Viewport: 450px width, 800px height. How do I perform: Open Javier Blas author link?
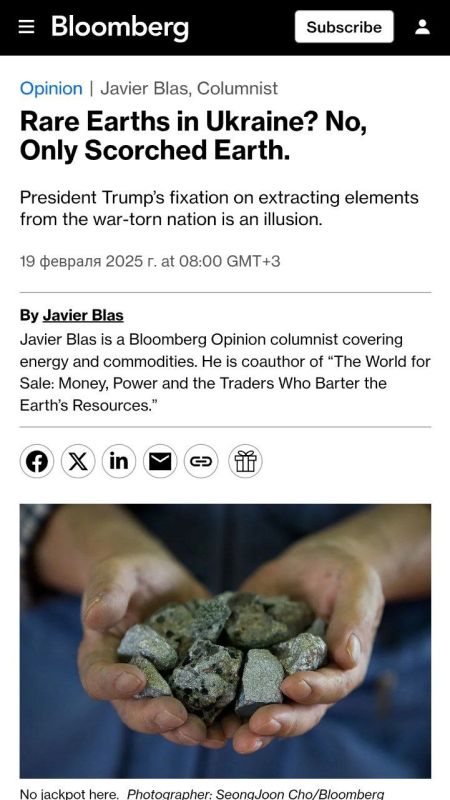83,315
